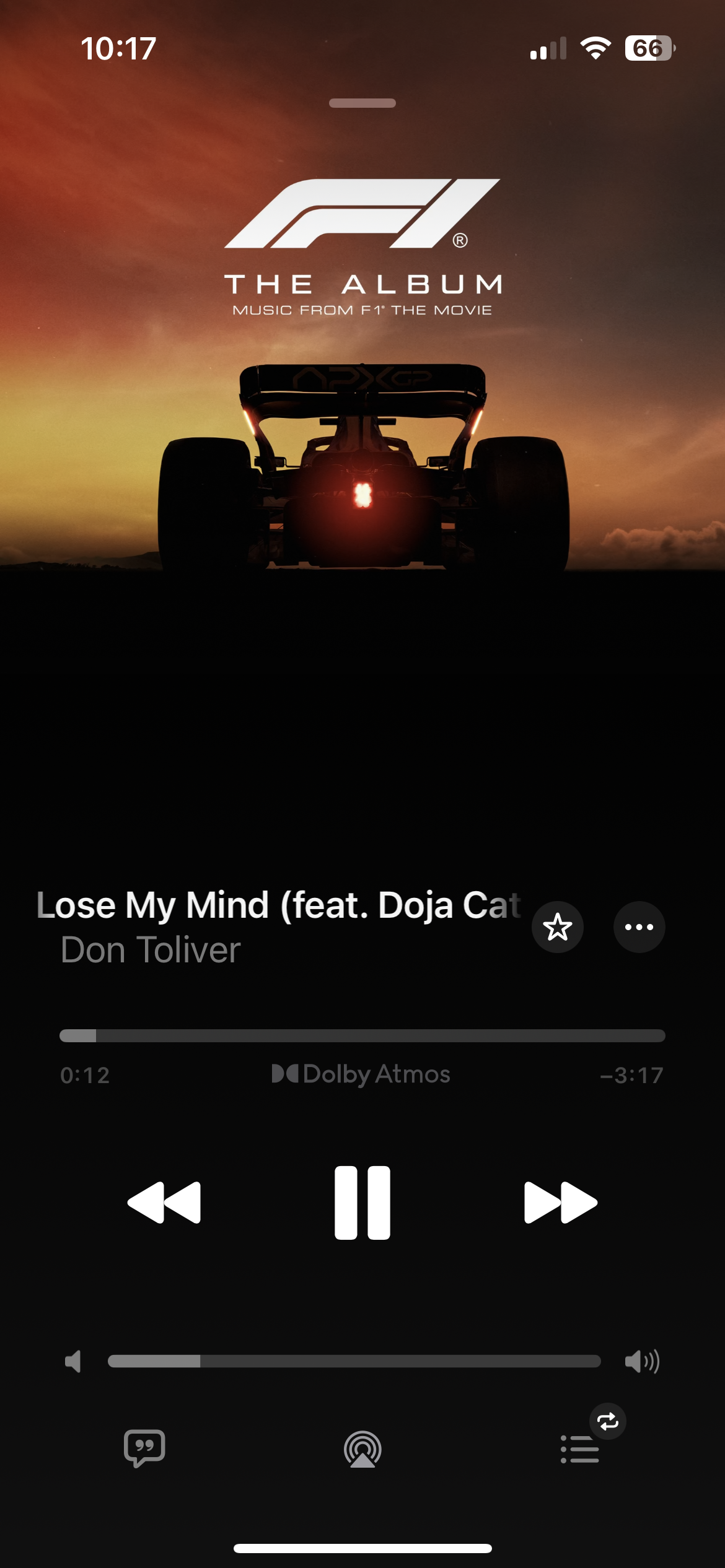Tap the volume slider
The width and height of the screenshot is (725, 1568).
click(x=354, y=1361)
